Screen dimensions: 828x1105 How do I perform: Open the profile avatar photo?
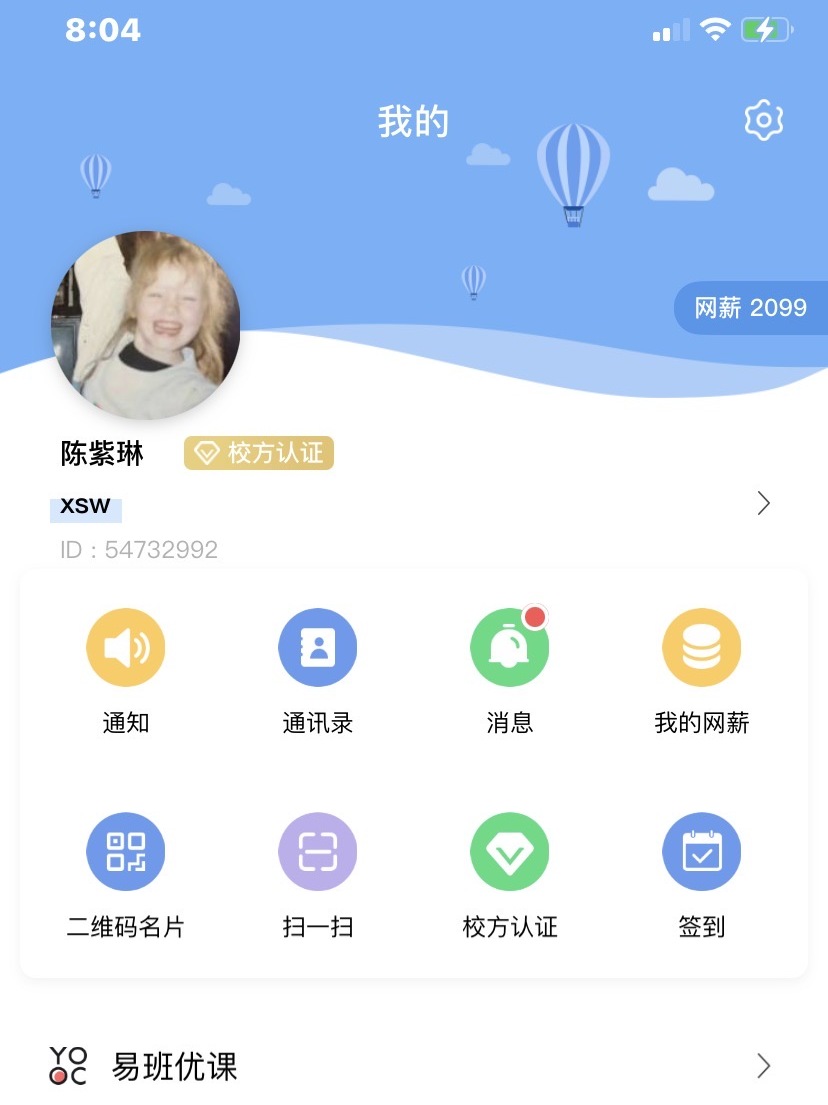click(146, 325)
